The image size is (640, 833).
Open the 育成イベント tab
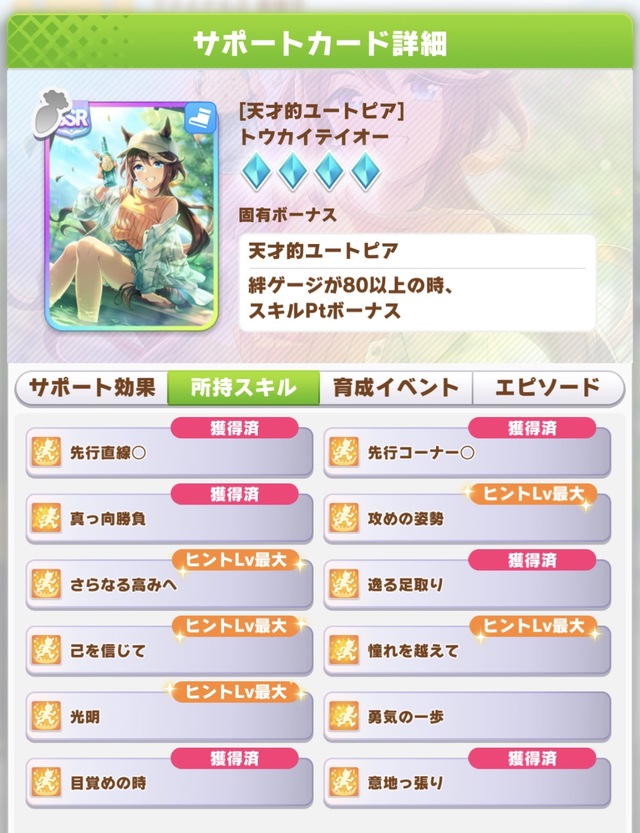[394, 387]
